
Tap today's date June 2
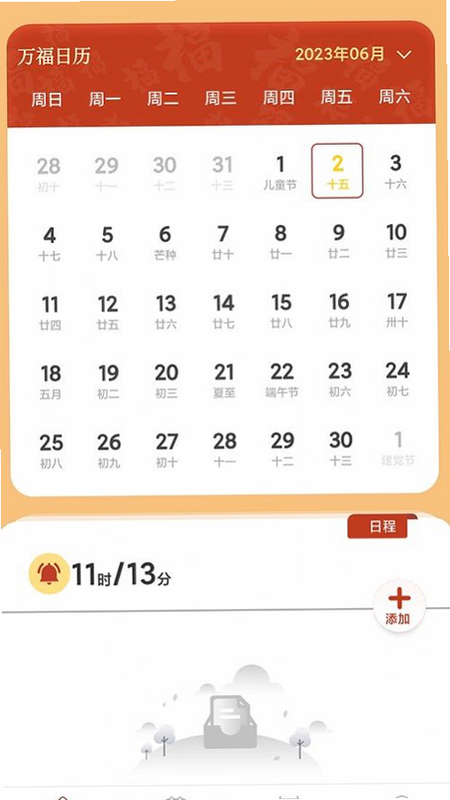[x=337, y=171]
